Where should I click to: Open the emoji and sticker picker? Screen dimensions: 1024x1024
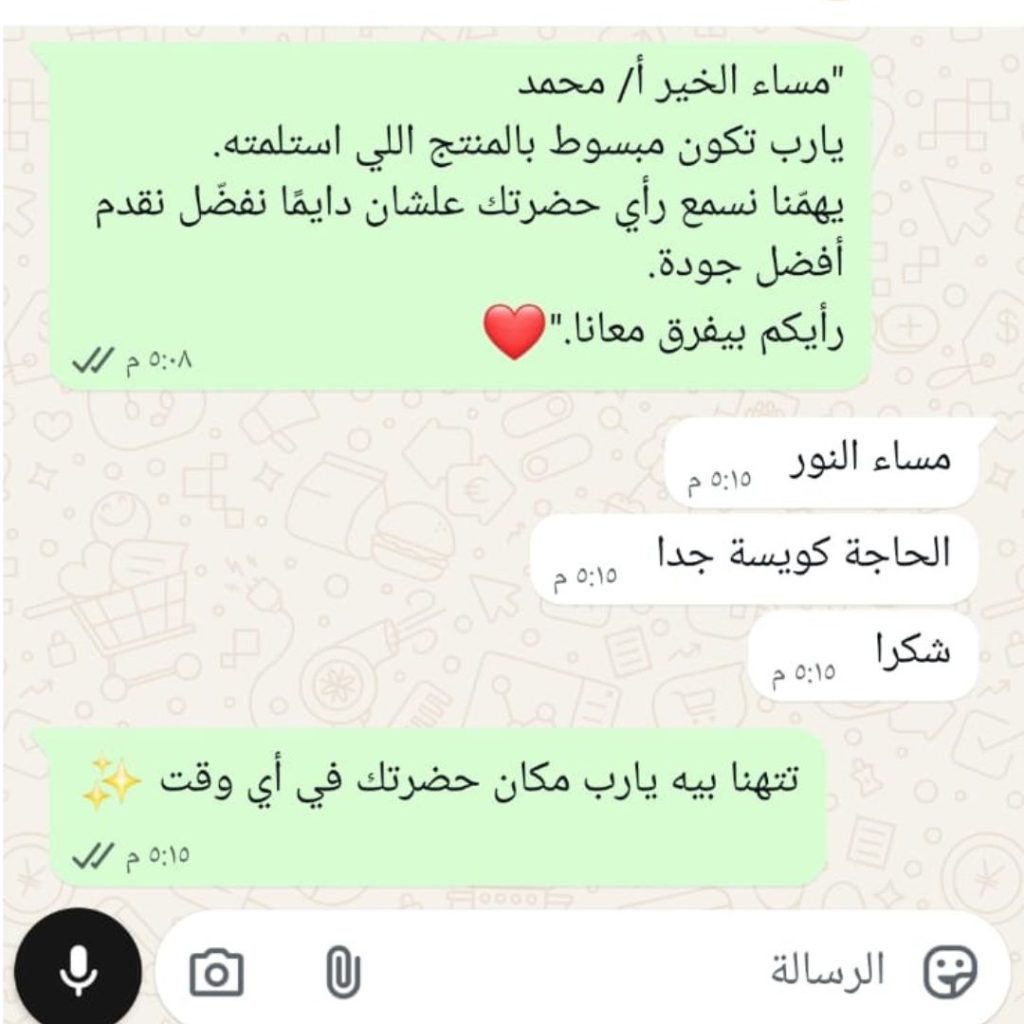[949, 971]
